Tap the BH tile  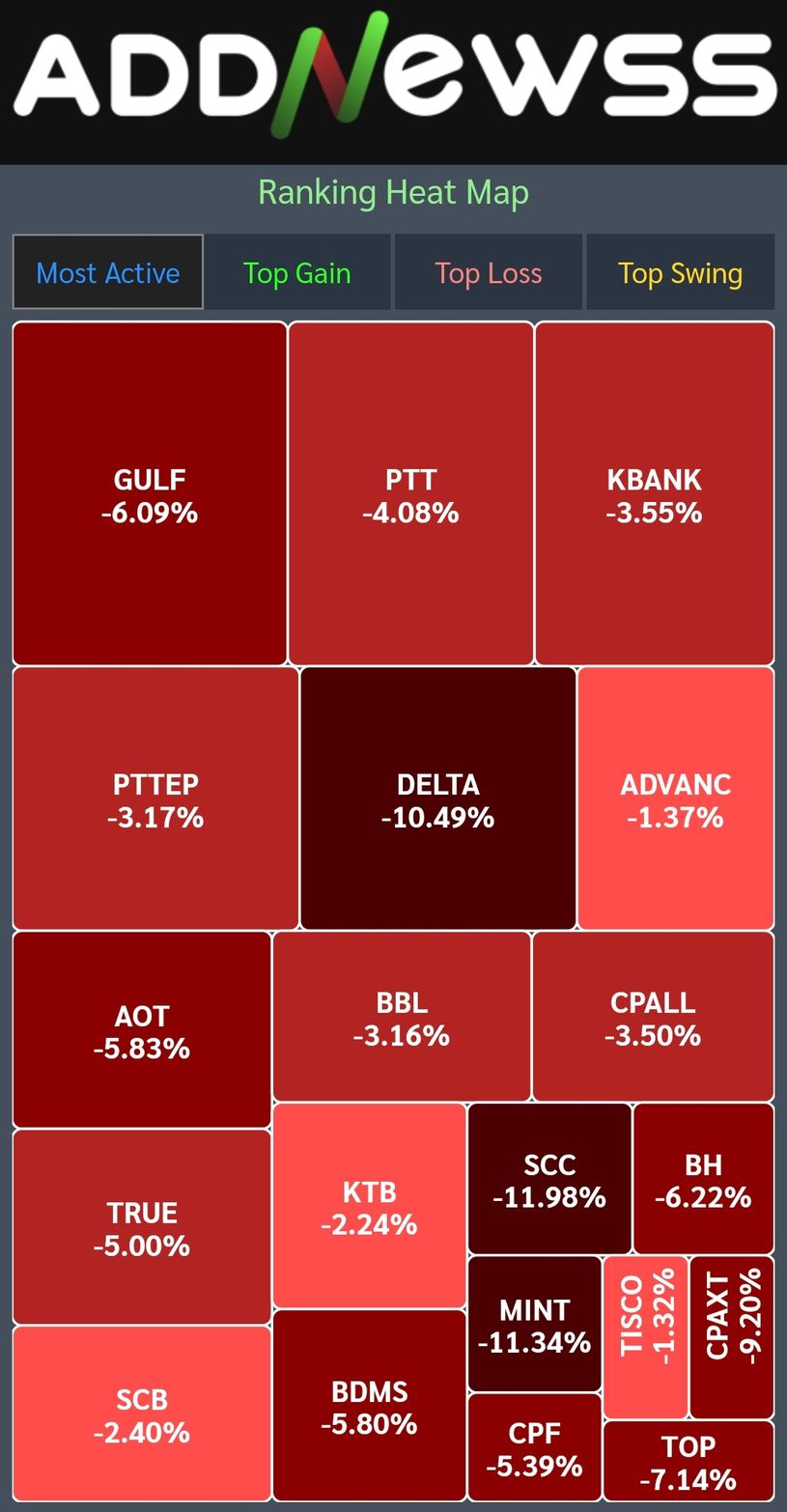(703, 1180)
